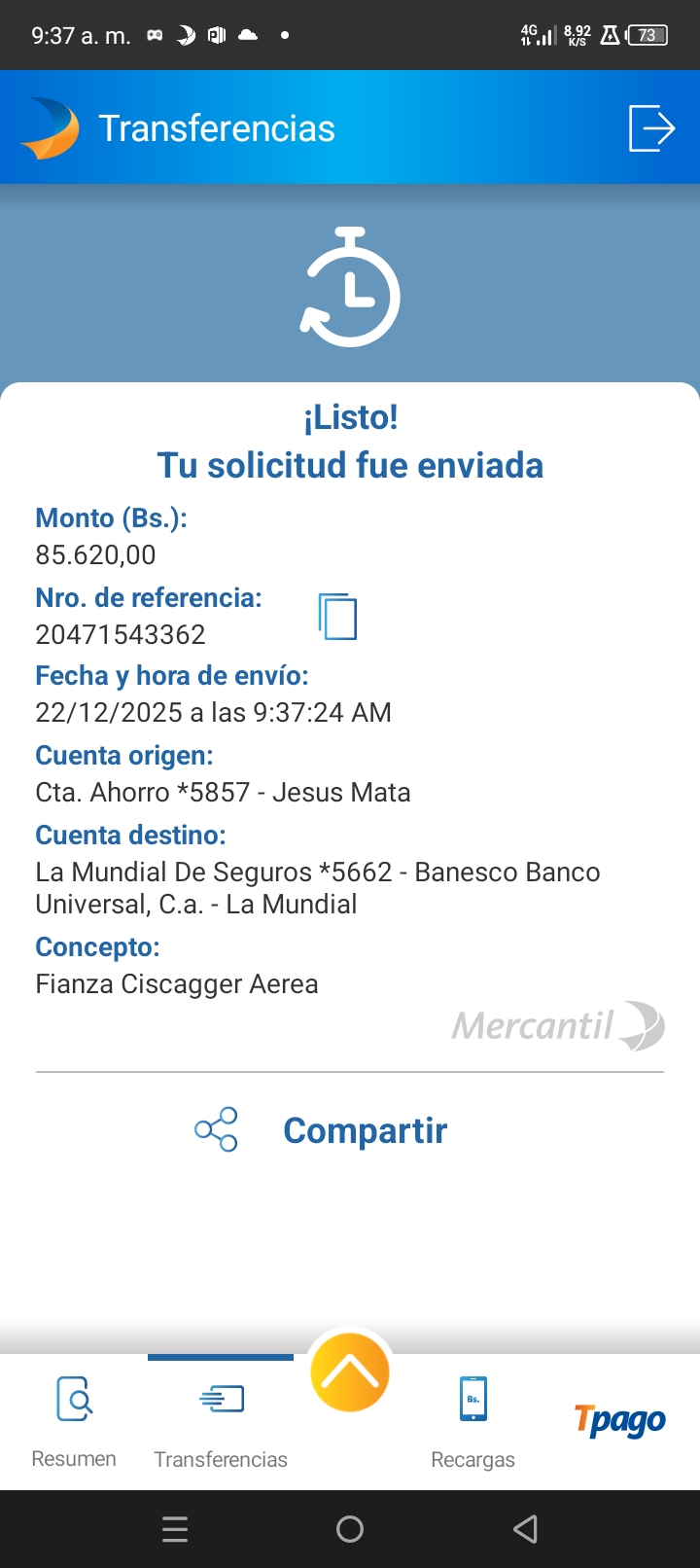Open the Resumen tab

[x=74, y=1420]
